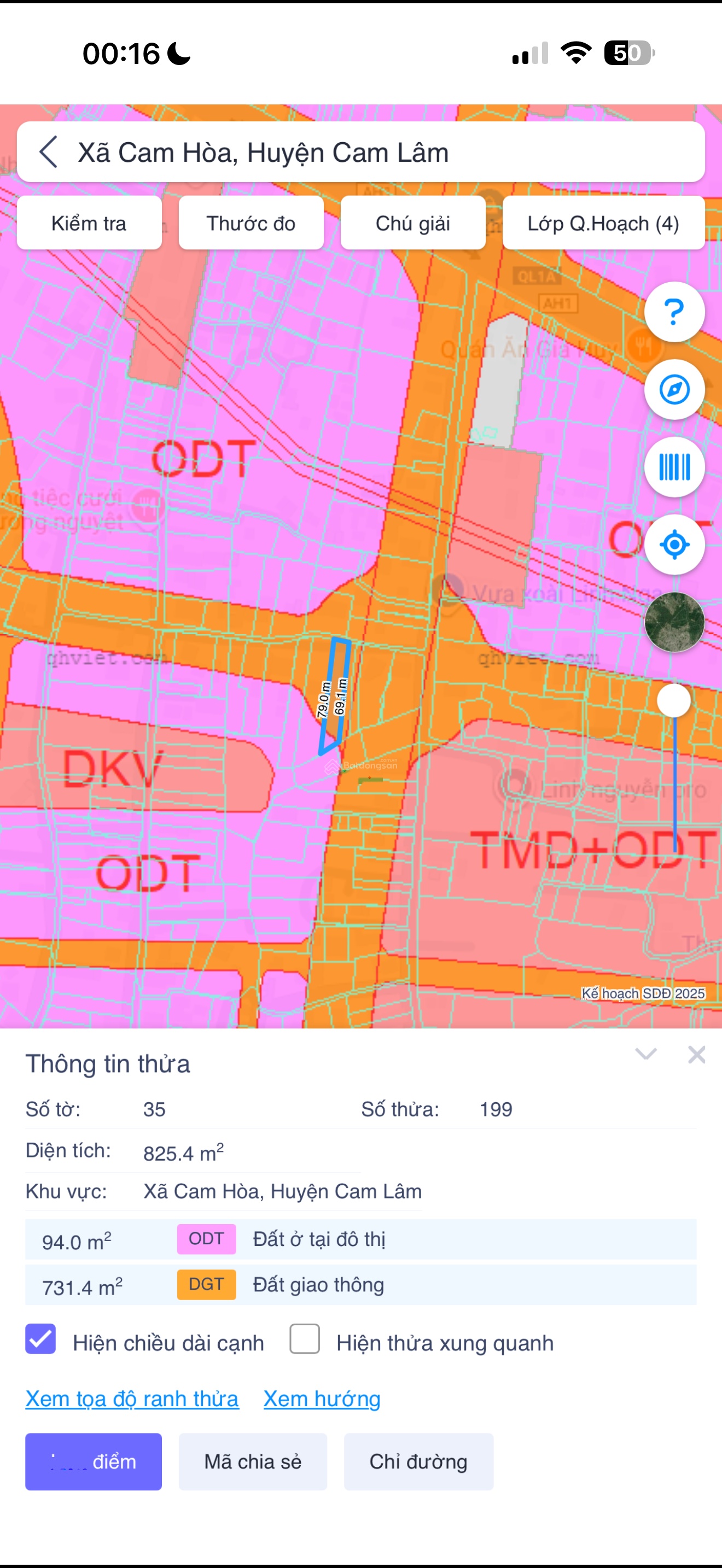722x1568 pixels.
Task: Get directions with Chỉ đường
Action: [x=418, y=1461]
